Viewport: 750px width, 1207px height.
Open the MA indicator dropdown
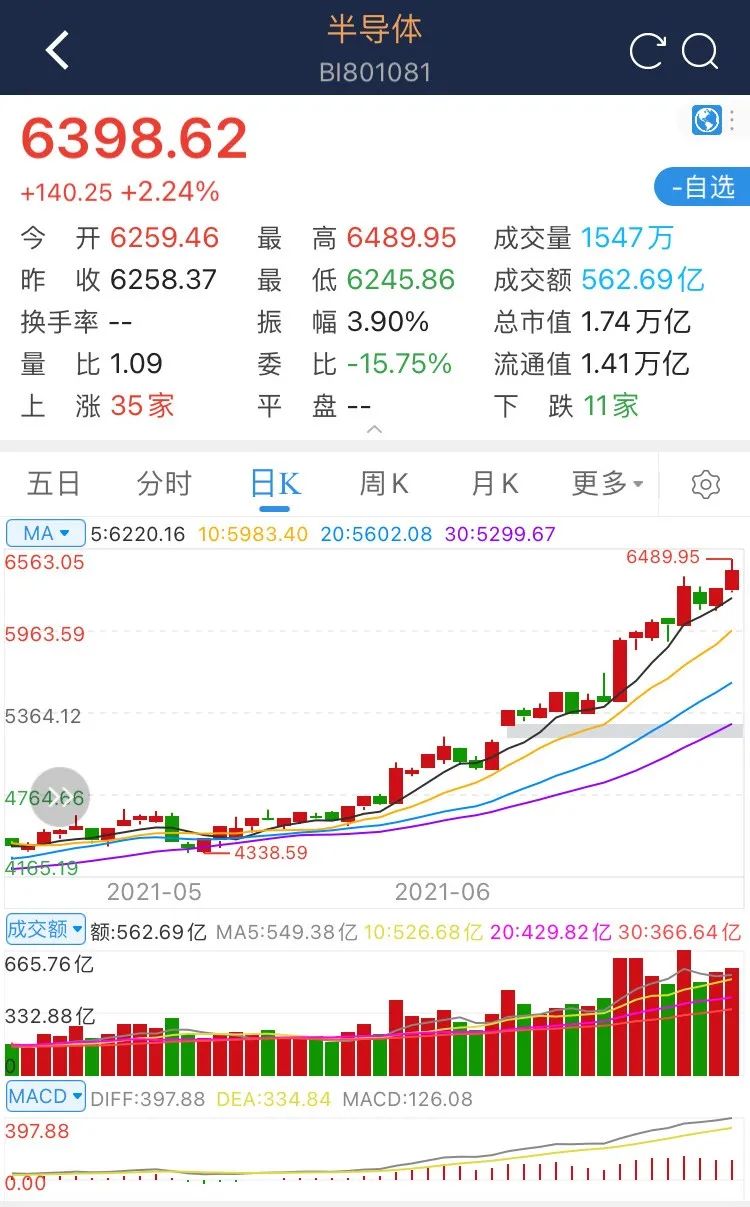(x=45, y=533)
